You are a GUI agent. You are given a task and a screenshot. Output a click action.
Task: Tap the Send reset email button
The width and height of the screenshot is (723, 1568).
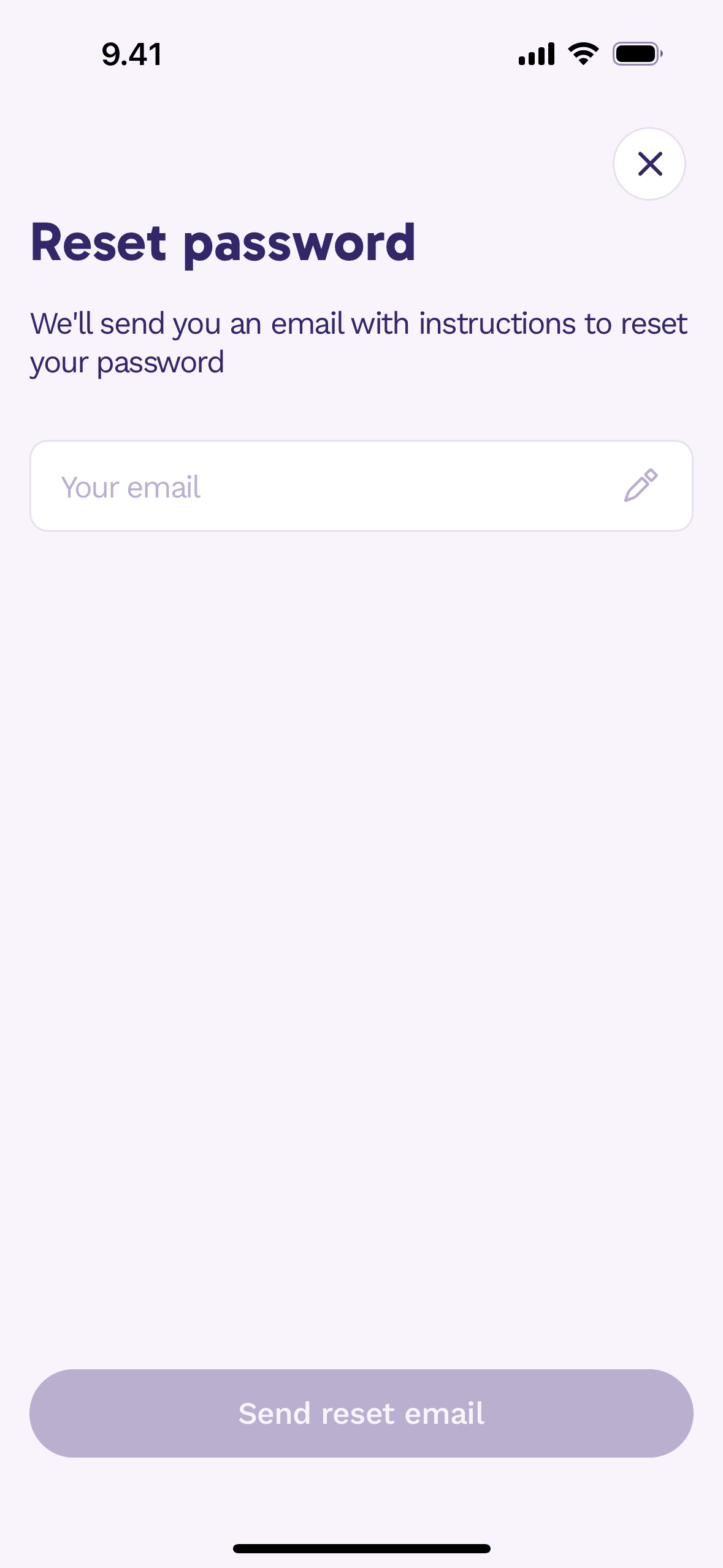(361, 1413)
